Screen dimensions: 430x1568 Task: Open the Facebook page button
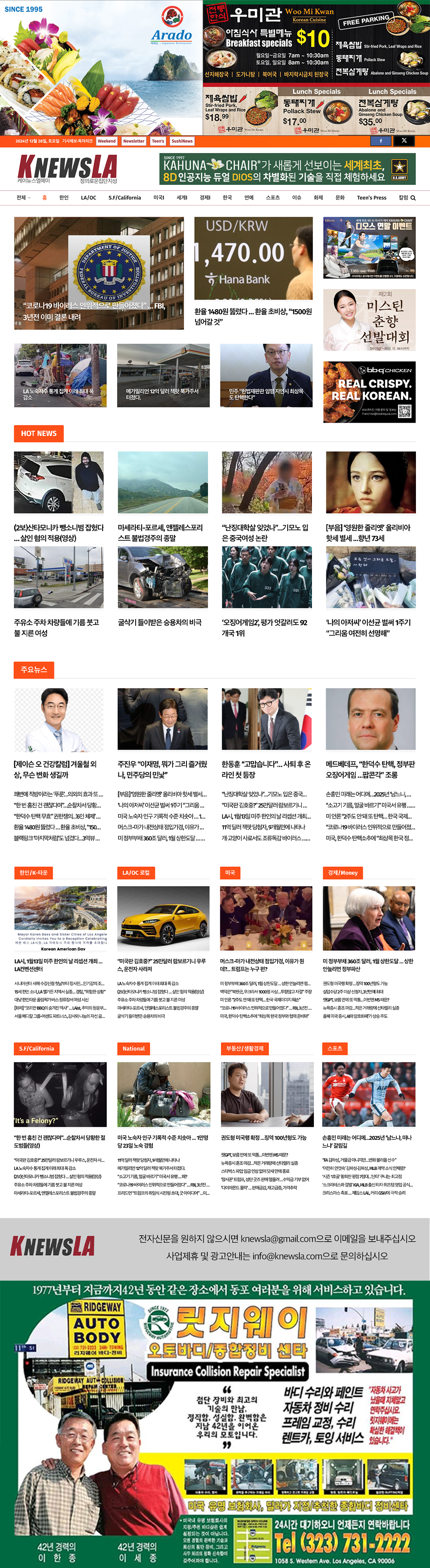(x=382, y=141)
